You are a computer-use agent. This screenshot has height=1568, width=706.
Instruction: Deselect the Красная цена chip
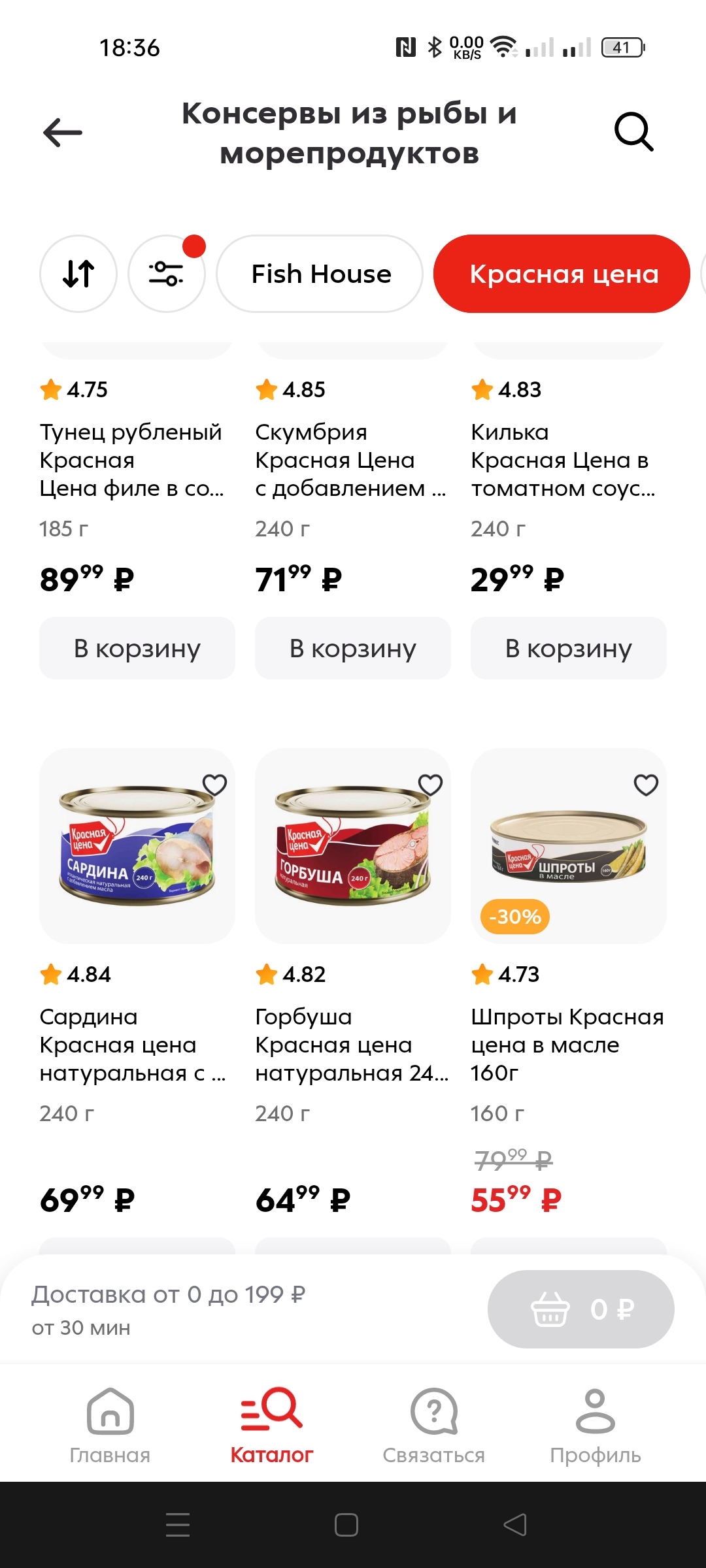pos(562,274)
